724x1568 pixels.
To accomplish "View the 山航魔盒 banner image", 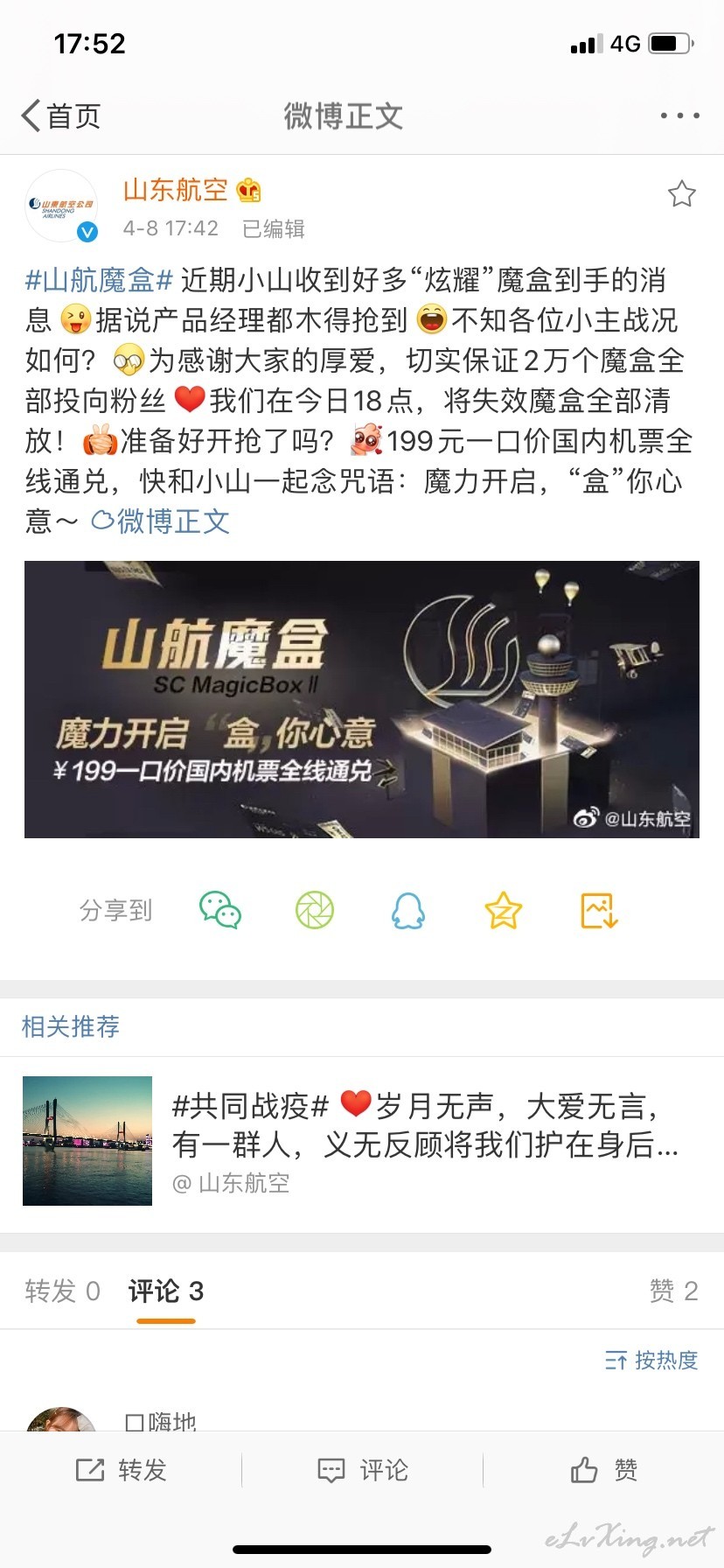I will point(362,699).
